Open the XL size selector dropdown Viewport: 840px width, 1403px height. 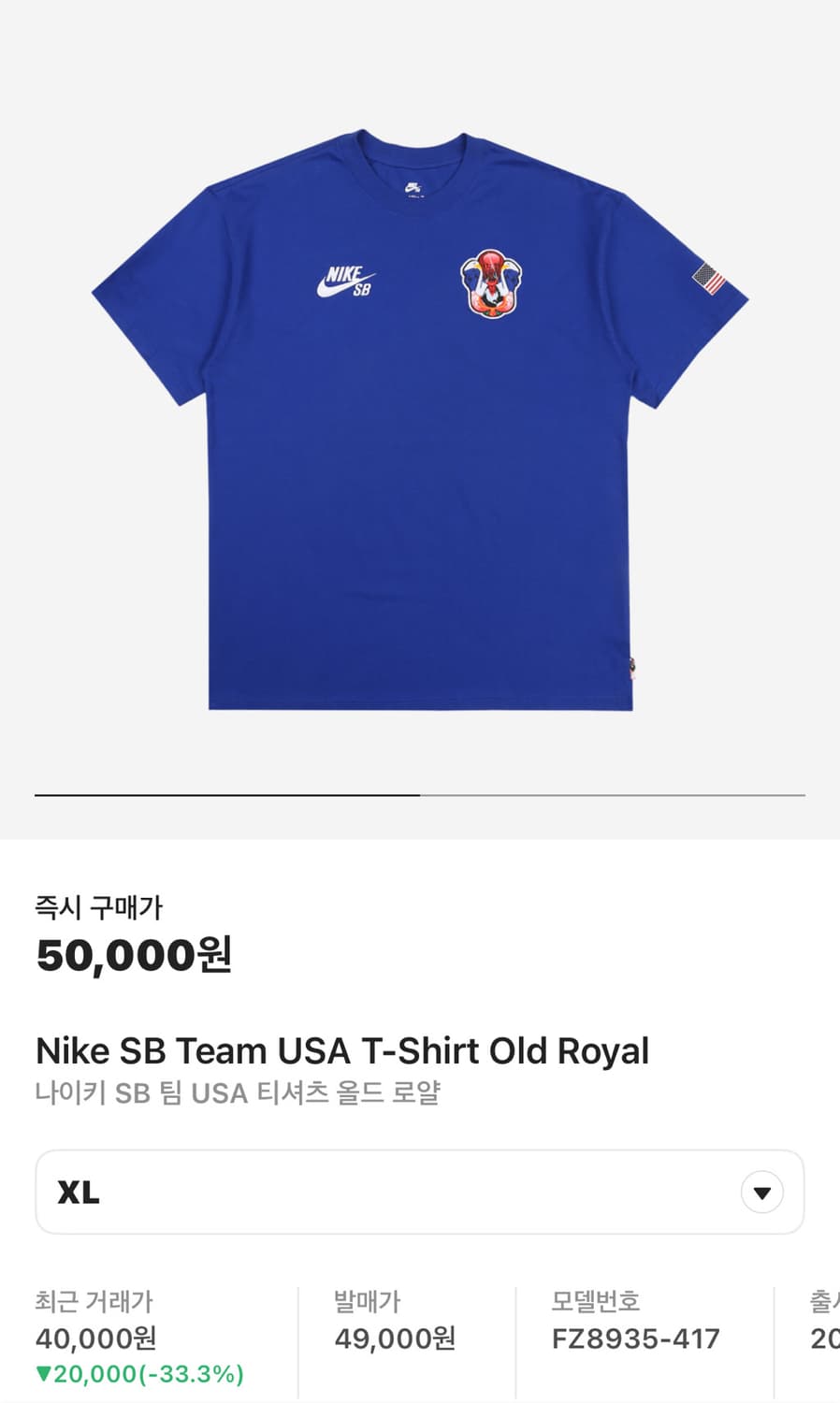click(419, 1192)
